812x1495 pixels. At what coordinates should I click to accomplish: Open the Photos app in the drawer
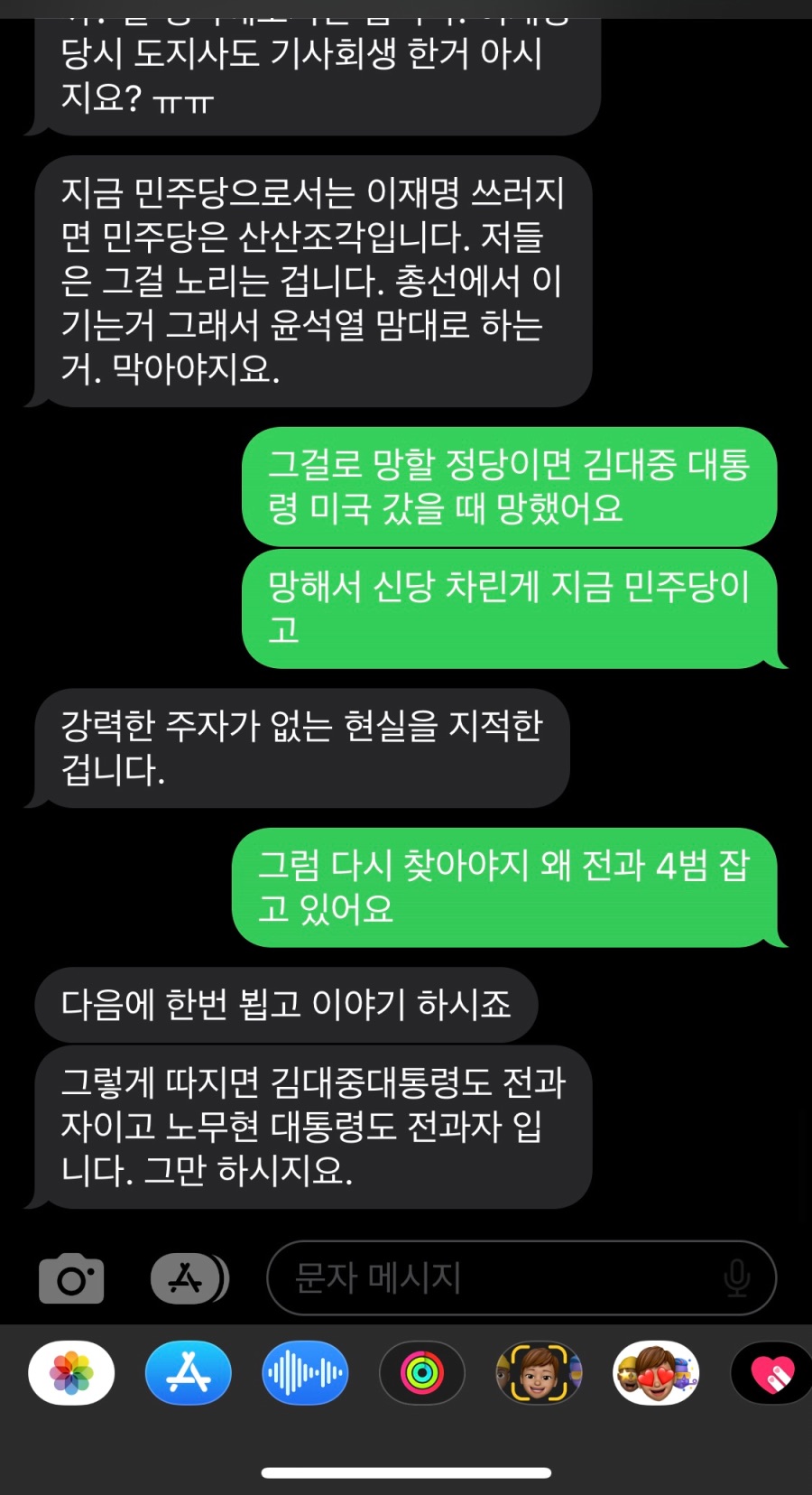(x=71, y=1373)
